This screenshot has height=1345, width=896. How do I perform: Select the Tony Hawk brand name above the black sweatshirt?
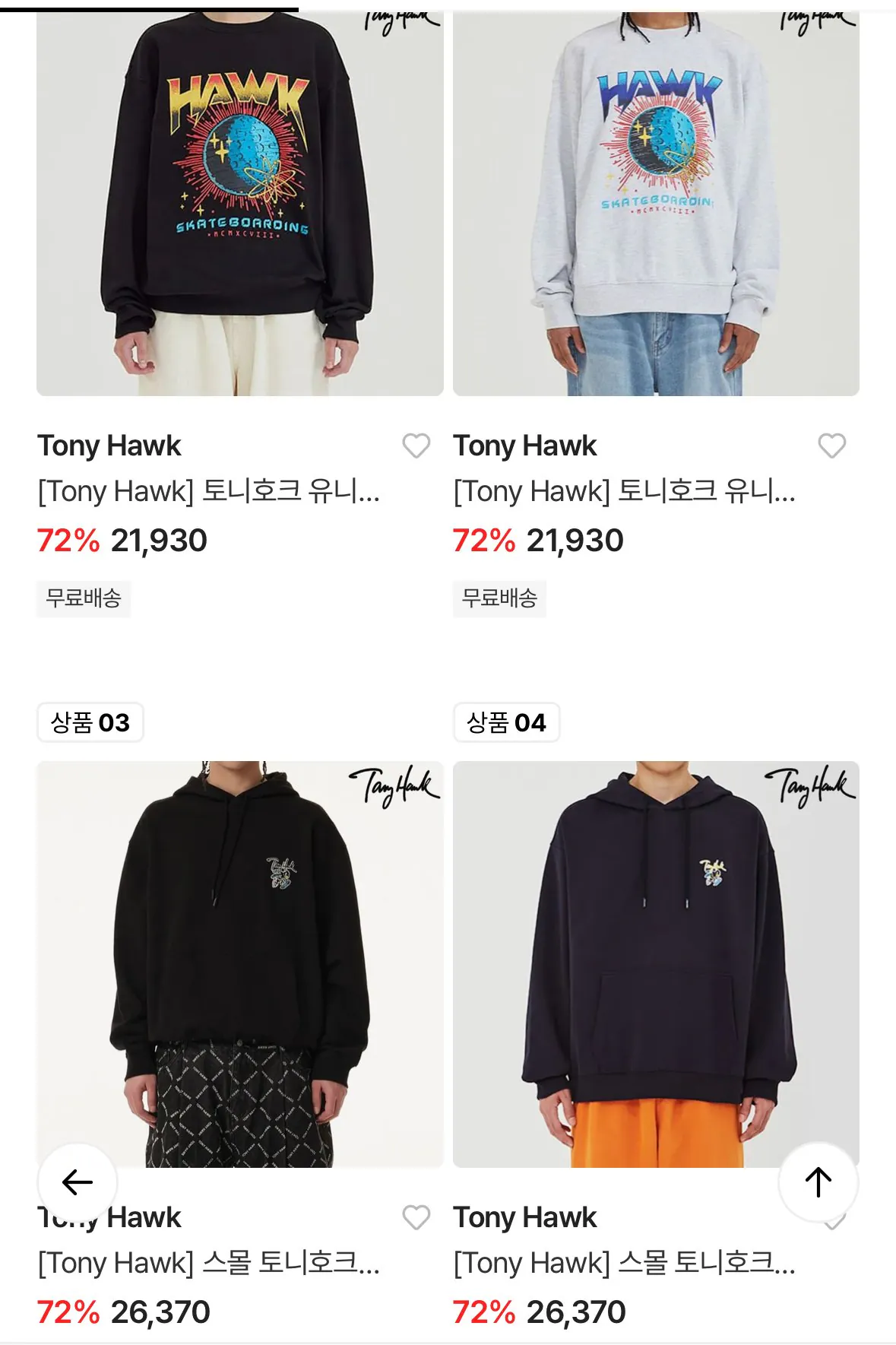coord(109,446)
